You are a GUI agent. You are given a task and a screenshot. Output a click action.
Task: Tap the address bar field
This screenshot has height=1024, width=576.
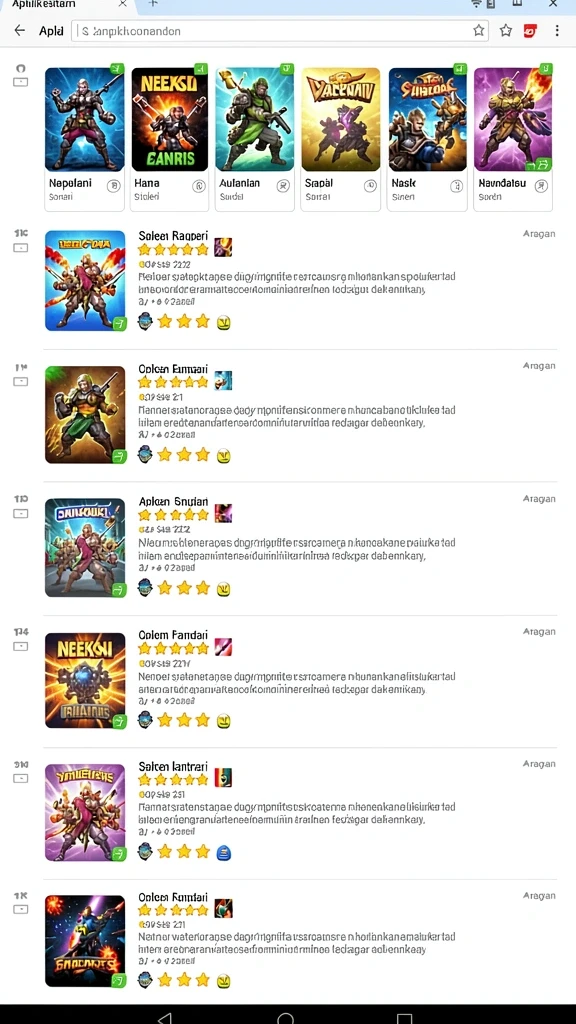[280, 31]
